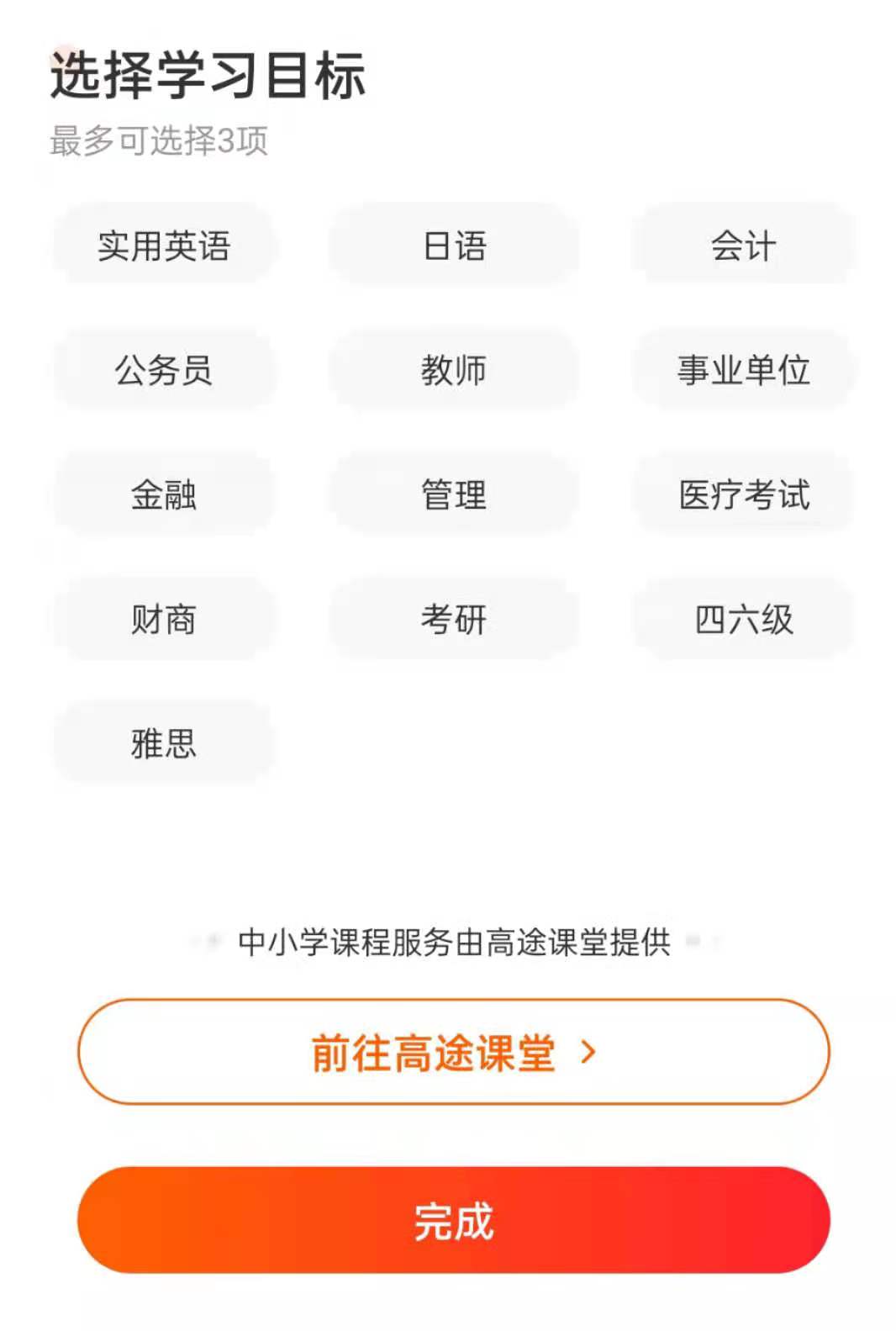Viewport: 896px width, 1331px height.
Task: Go to 高途课堂 via 前往高途课堂 button
Action: [x=454, y=1052]
